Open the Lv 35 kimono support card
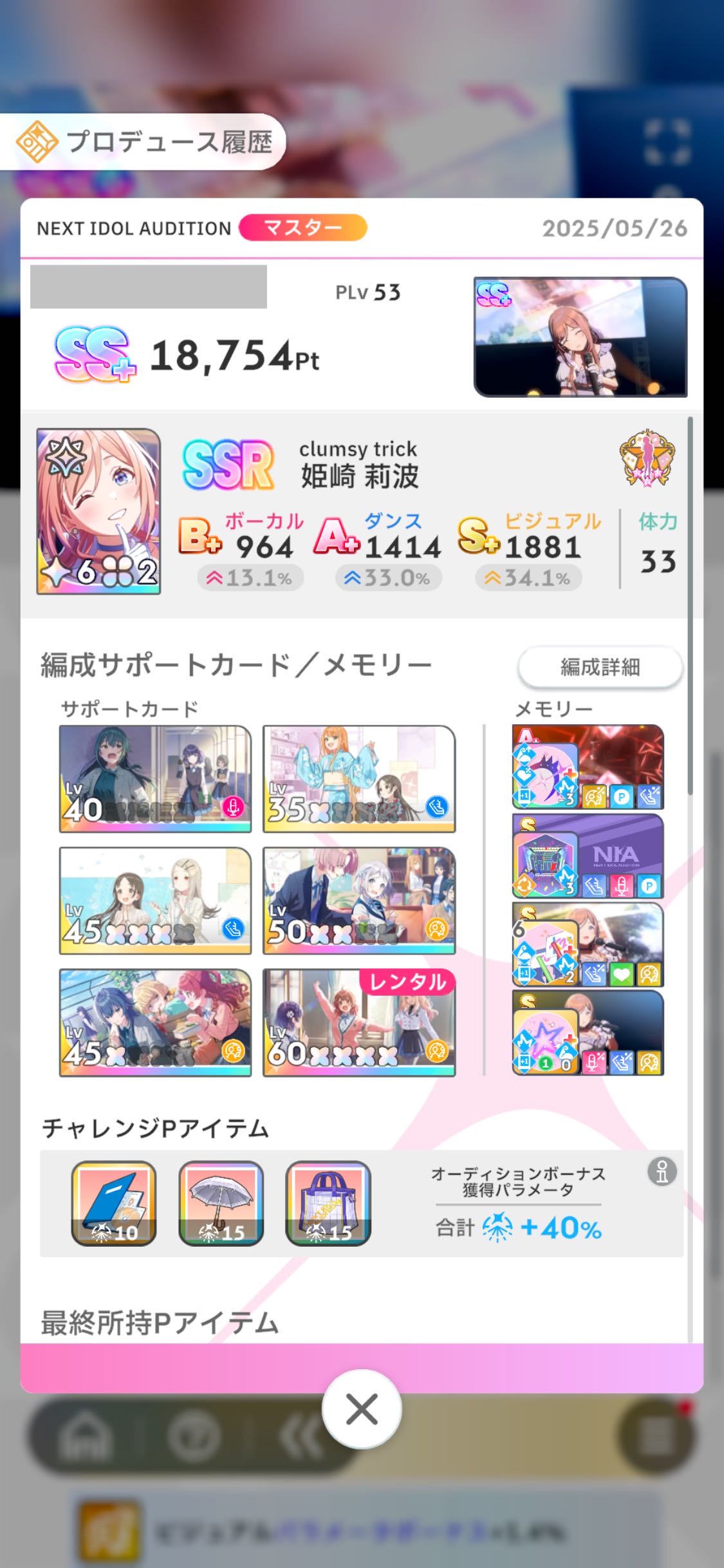The width and height of the screenshot is (724, 1568). tap(359, 779)
